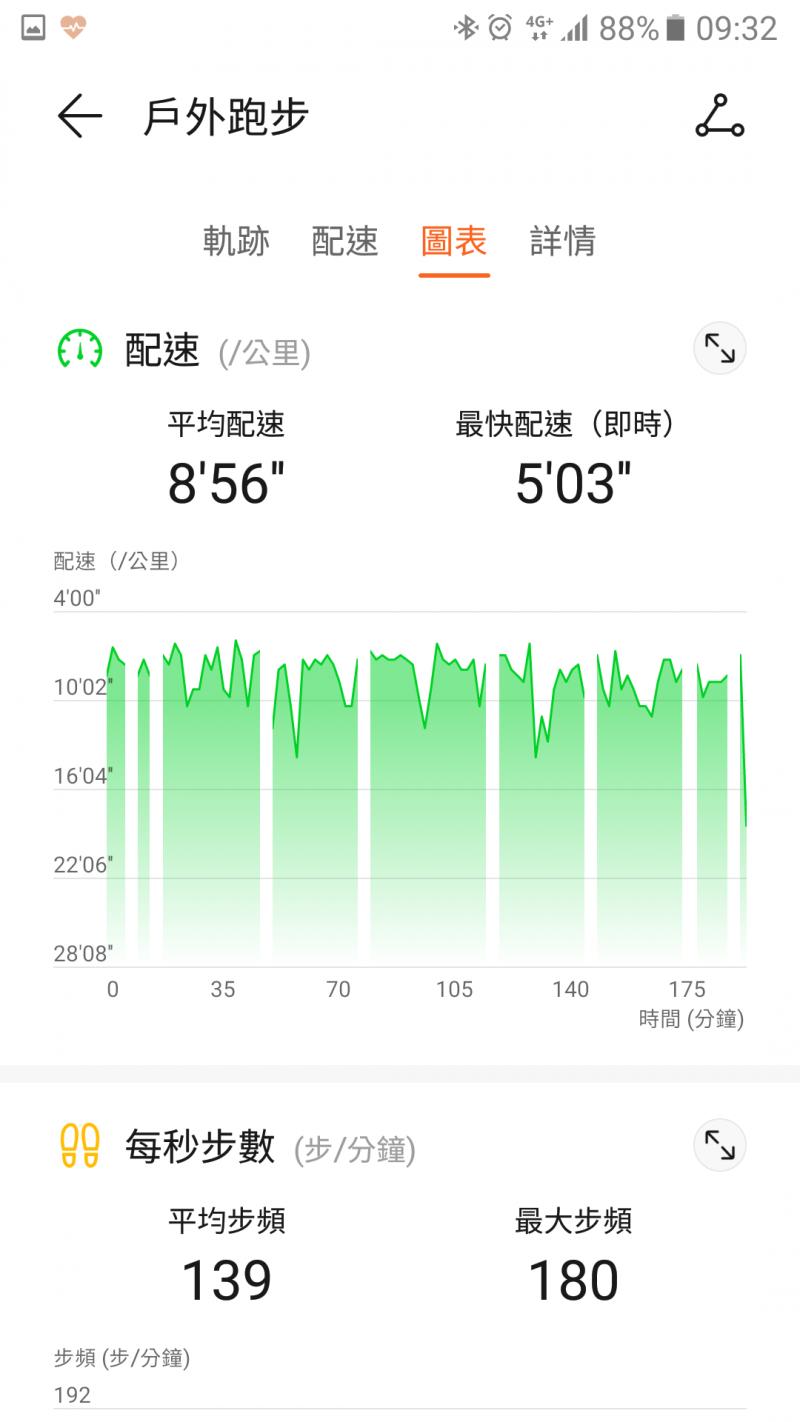Viewport: 800px width, 1422px height.
Task: Select the 圖表 tab
Action: [x=454, y=241]
